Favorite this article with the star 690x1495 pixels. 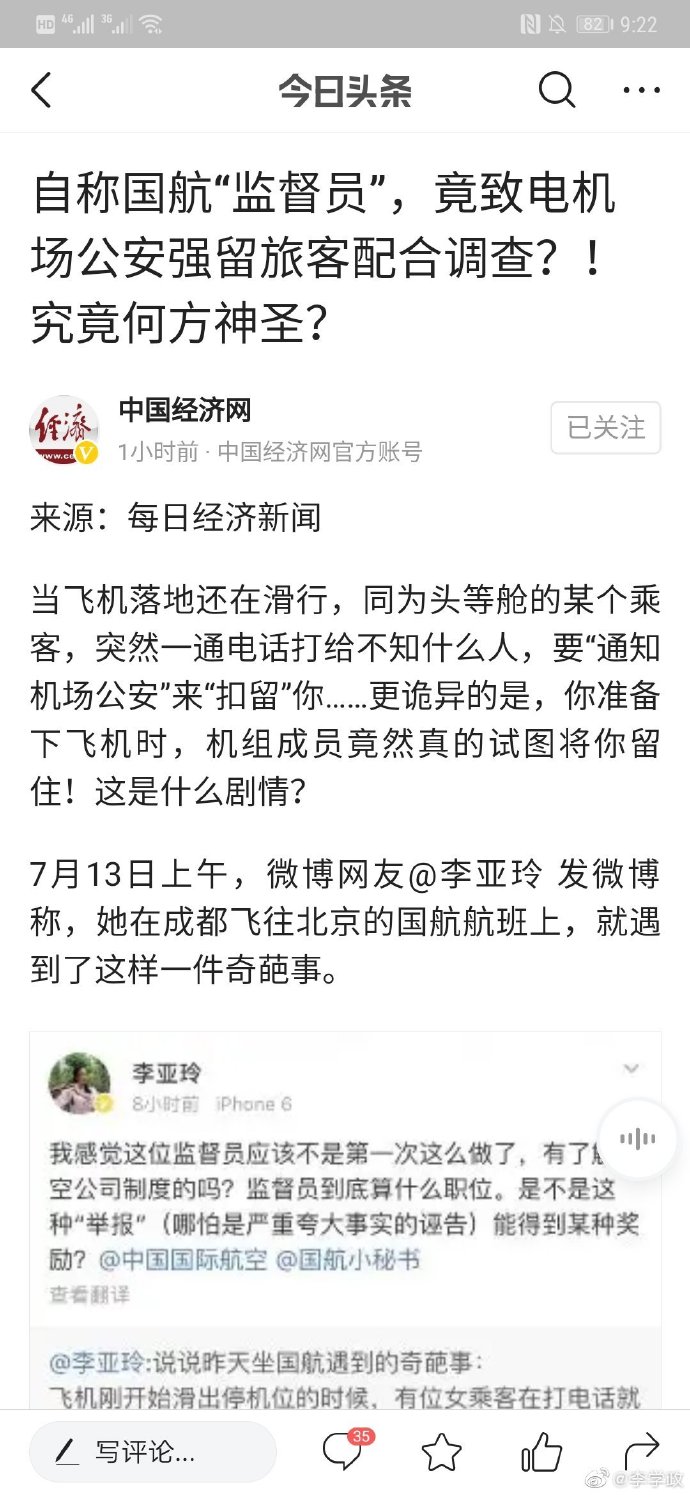[x=441, y=1452]
